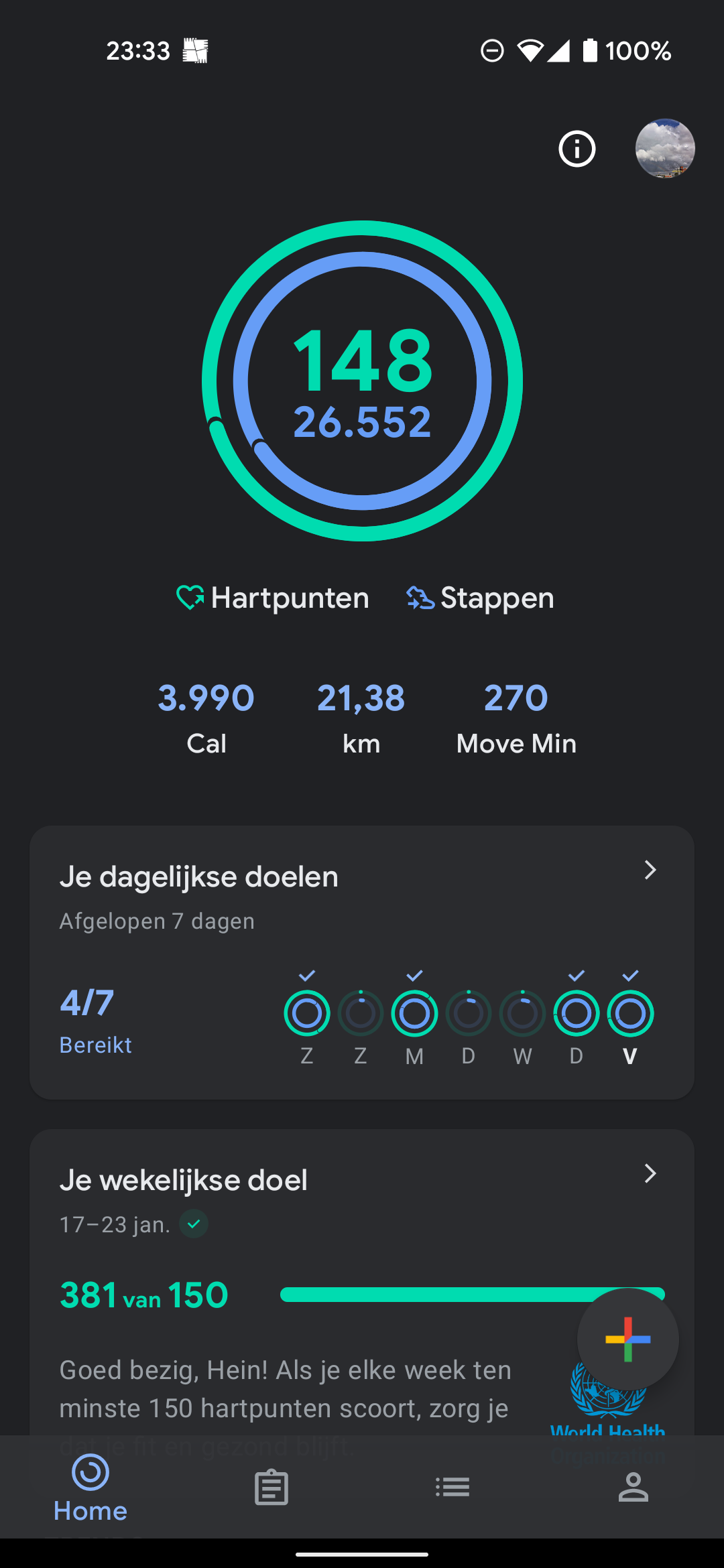This screenshot has width=724, height=1568.
Task: Open the Je dagelijkse doelen card
Action: tap(362, 962)
